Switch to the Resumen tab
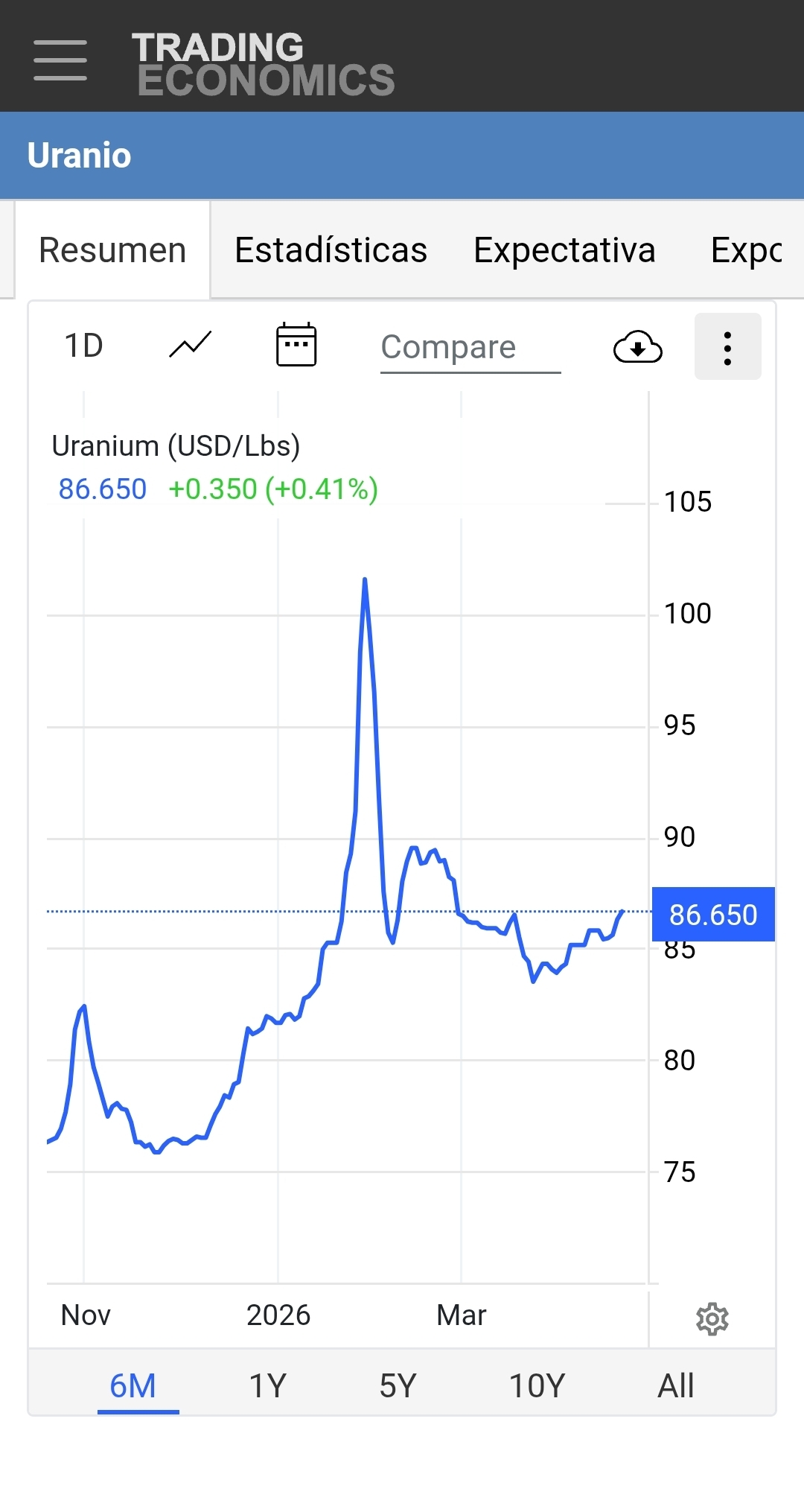Image resolution: width=804 pixels, height=1512 pixels. click(x=112, y=250)
